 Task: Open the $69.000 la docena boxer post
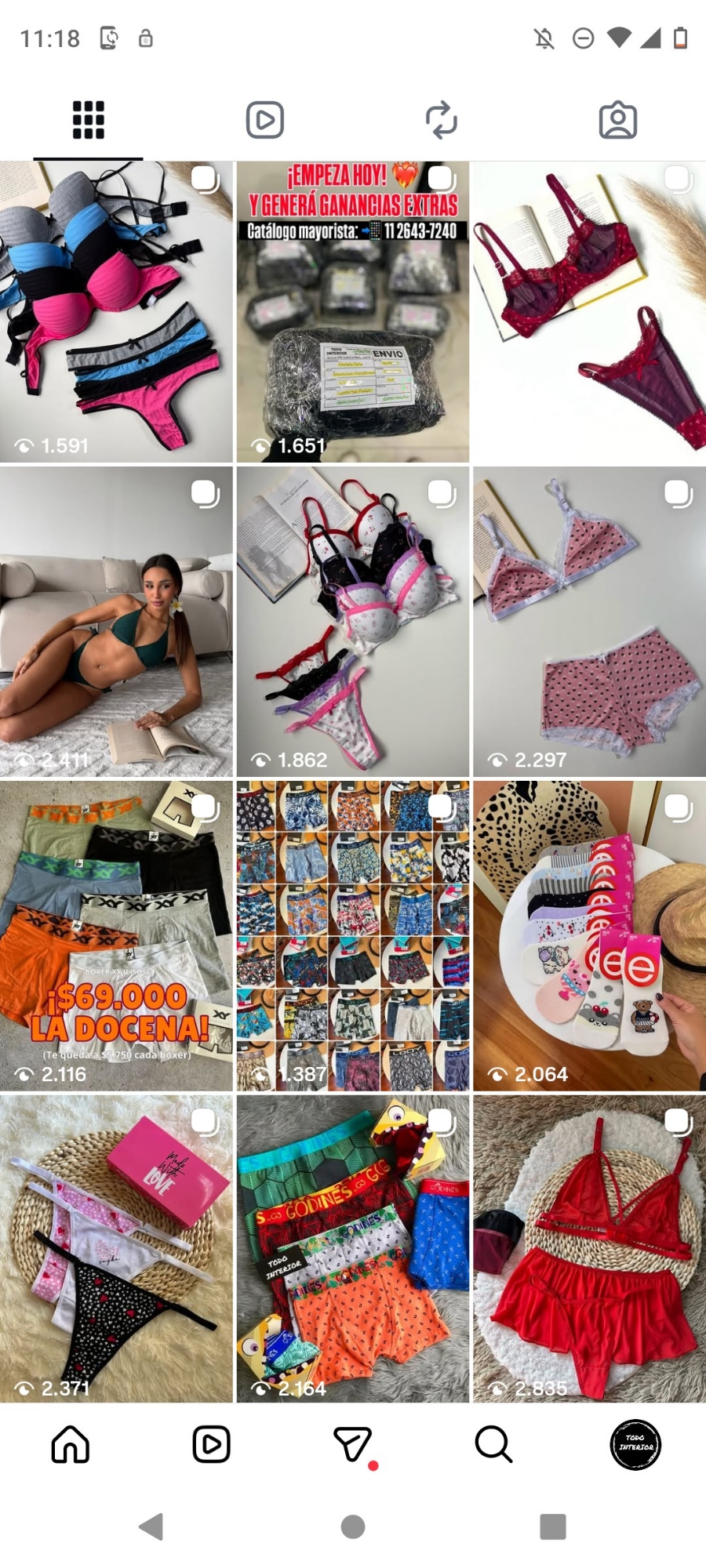coord(116,936)
